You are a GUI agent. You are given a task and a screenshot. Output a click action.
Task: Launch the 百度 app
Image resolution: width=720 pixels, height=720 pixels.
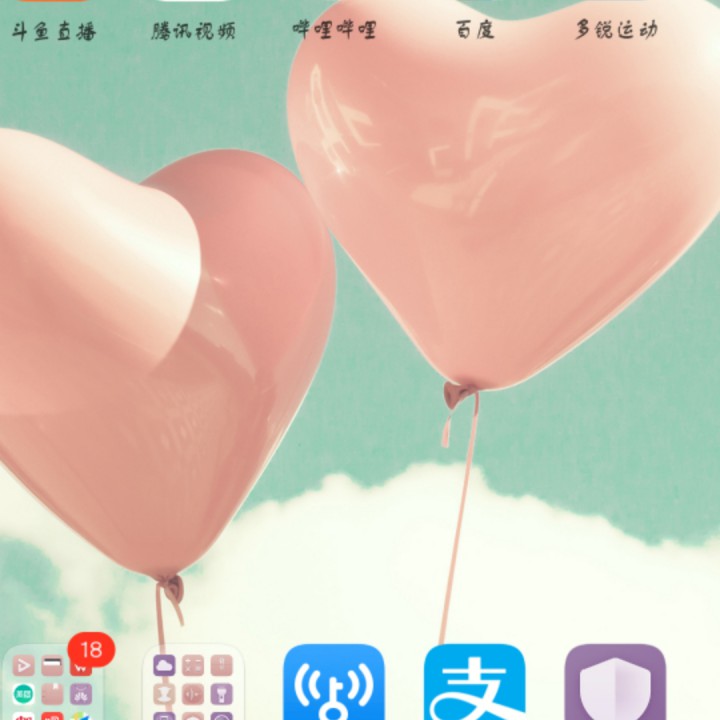coord(475,30)
